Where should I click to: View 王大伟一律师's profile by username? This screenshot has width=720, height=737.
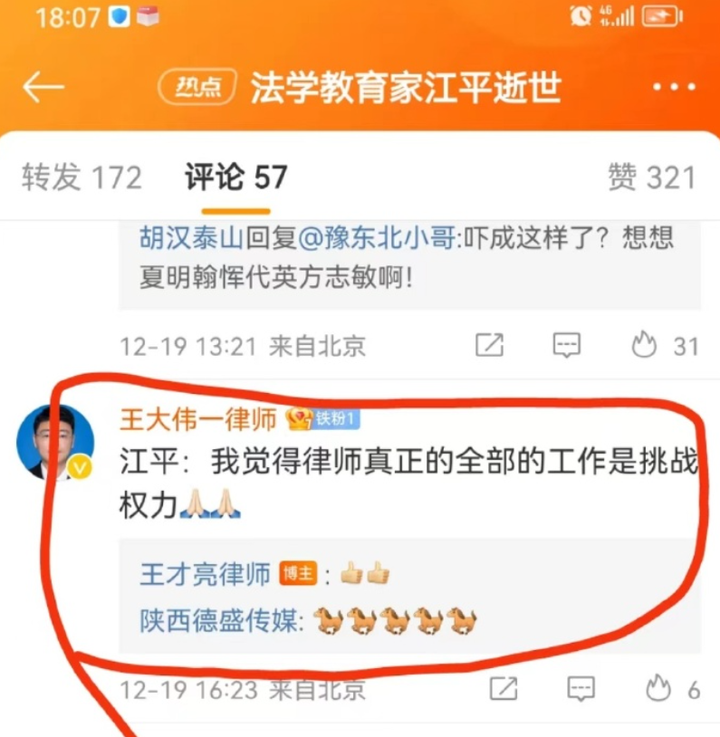[198, 418]
